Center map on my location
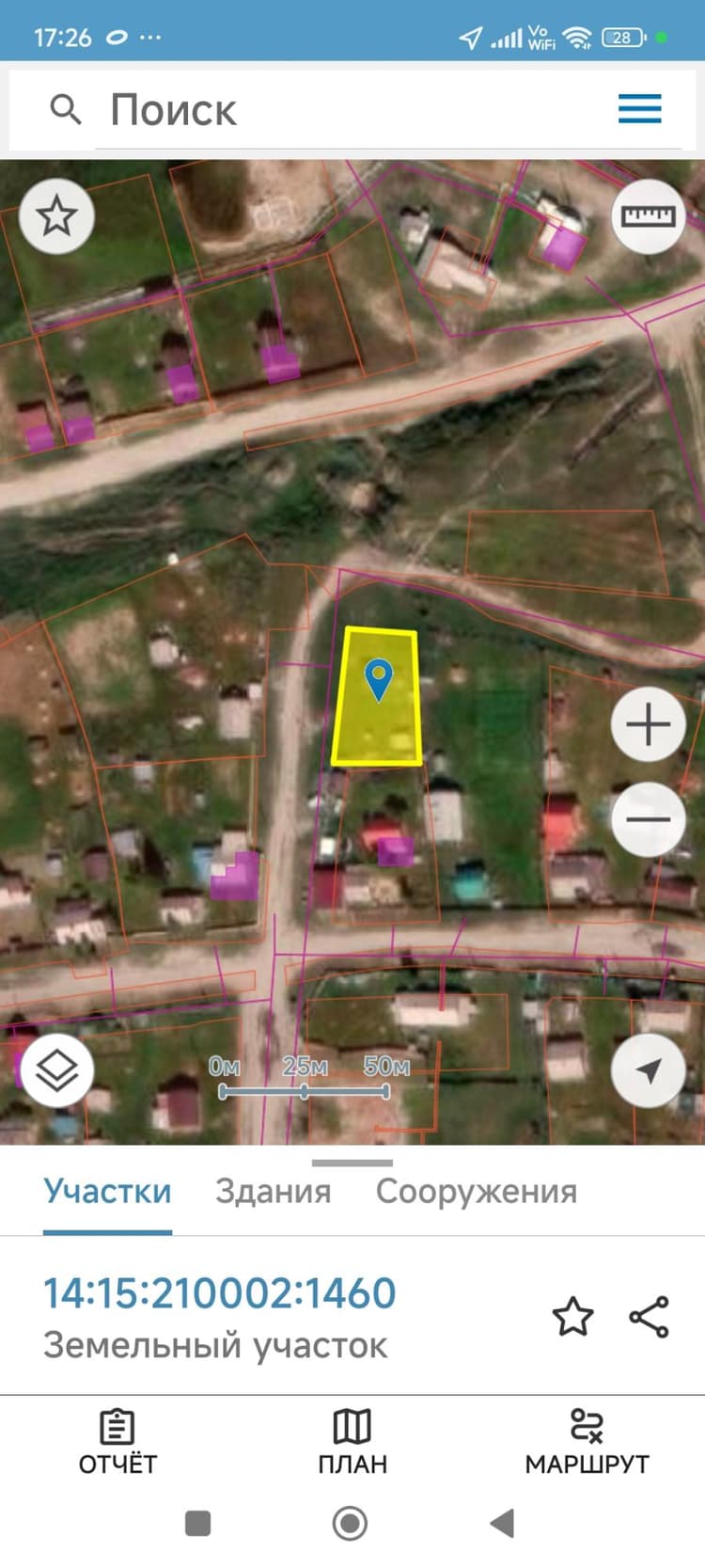This screenshot has height=1568, width=705. click(649, 1069)
